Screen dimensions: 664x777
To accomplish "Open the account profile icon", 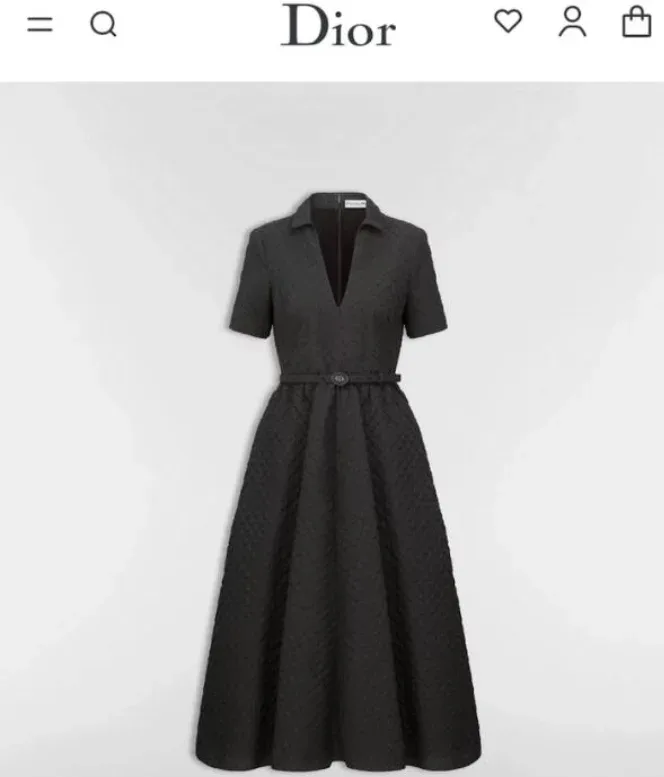I will pos(573,22).
